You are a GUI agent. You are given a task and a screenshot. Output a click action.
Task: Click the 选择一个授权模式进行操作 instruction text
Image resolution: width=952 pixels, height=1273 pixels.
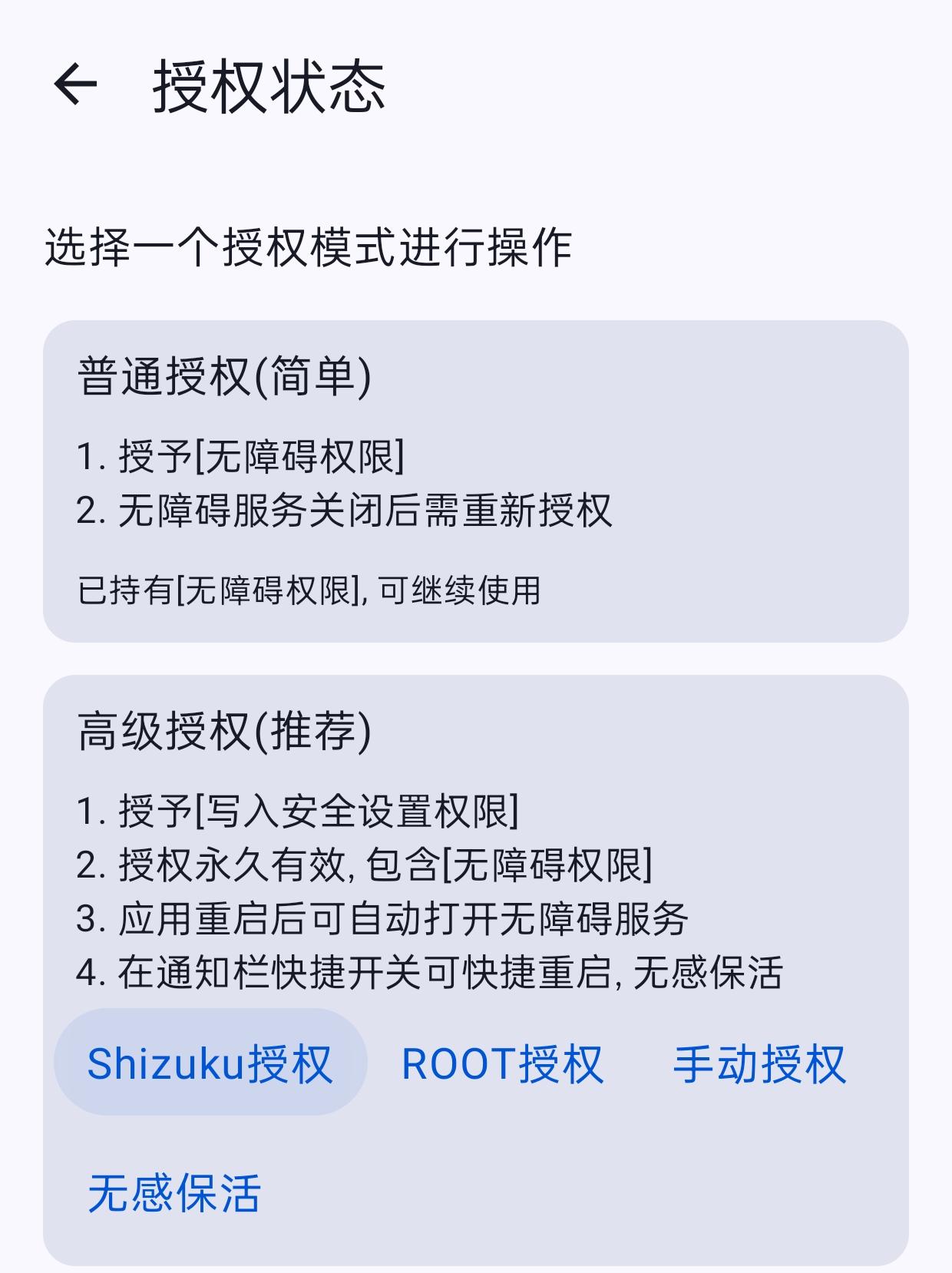(309, 246)
